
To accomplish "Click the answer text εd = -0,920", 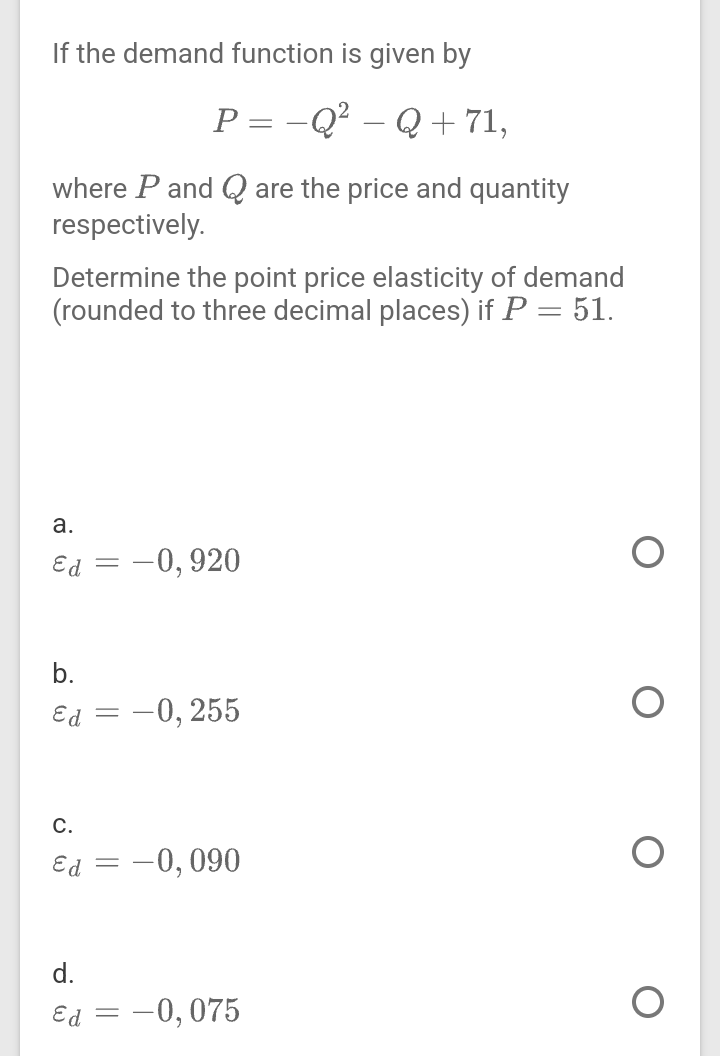I will [x=146, y=560].
